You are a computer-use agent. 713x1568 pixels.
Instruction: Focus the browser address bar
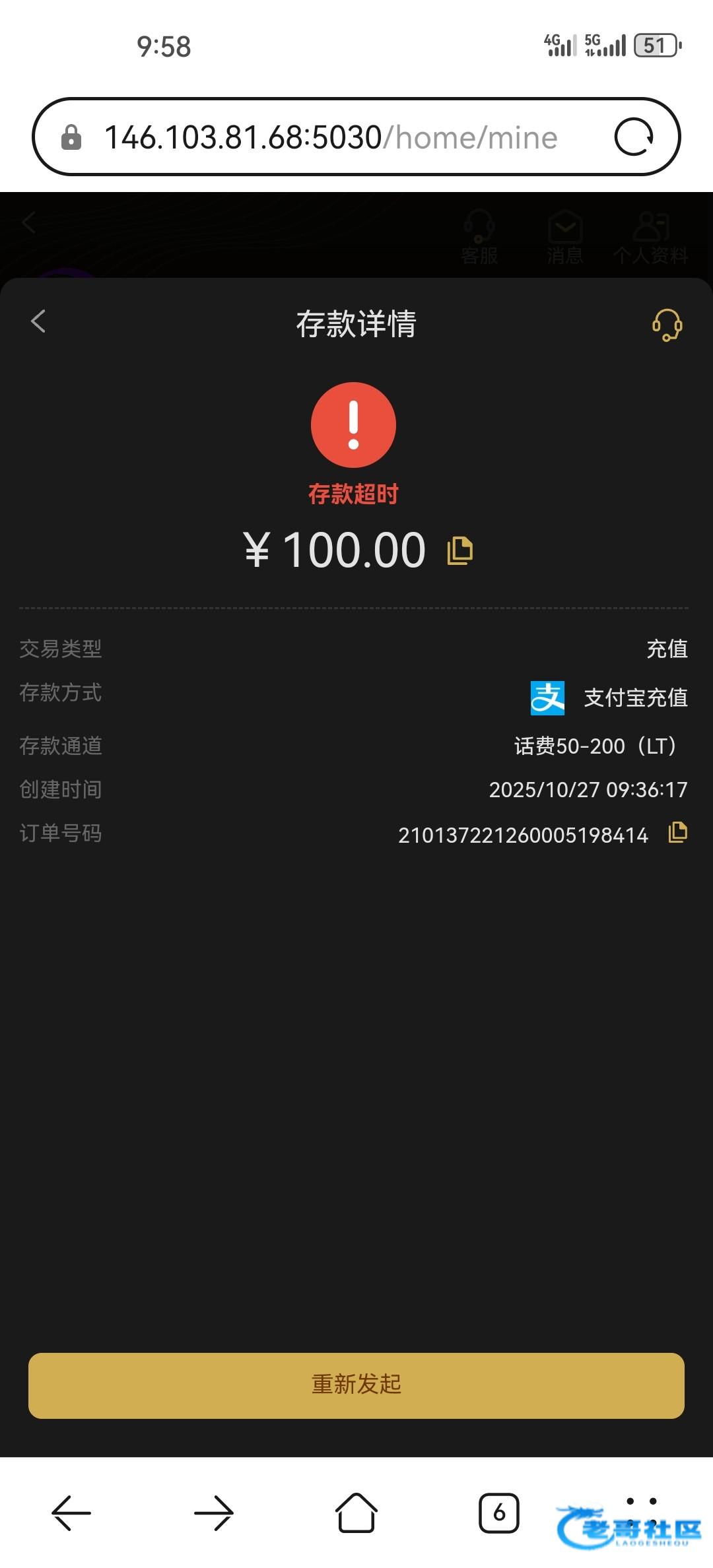click(x=330, y=137)
